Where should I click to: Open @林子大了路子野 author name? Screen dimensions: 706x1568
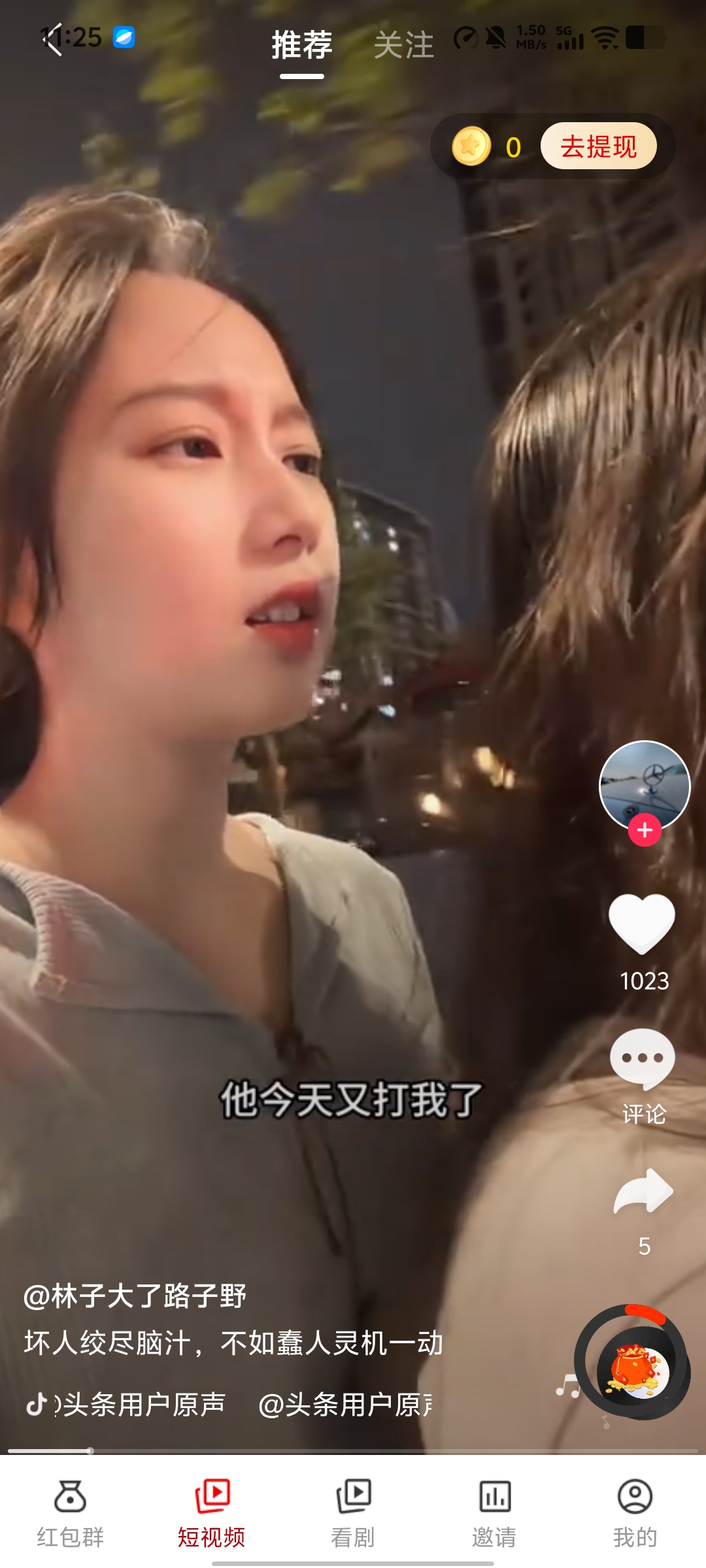pyautogui.click(x=135, y=1296)
